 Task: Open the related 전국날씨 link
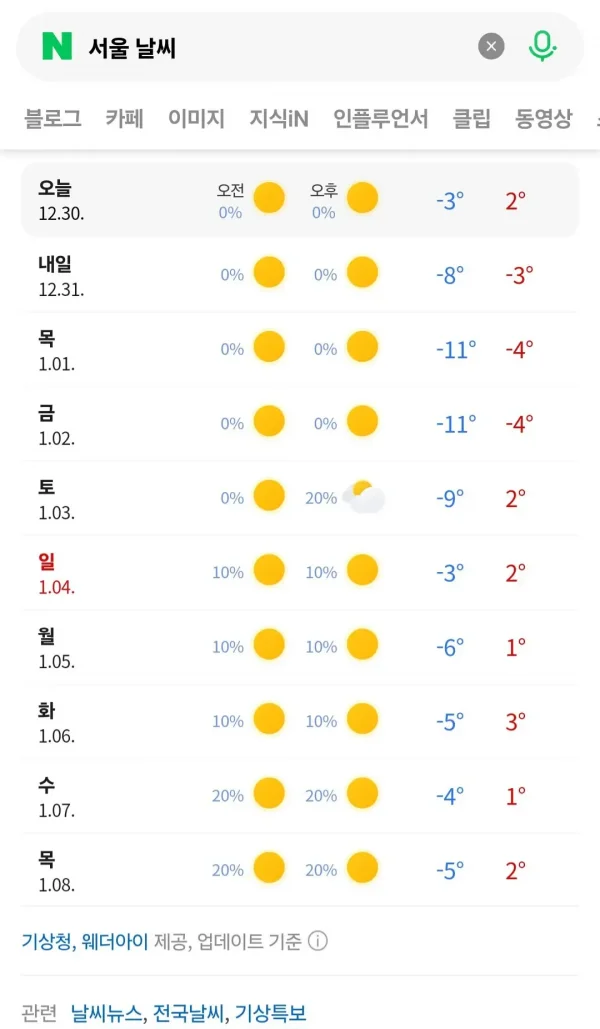pyautogui.click(x=190, y=1013)
